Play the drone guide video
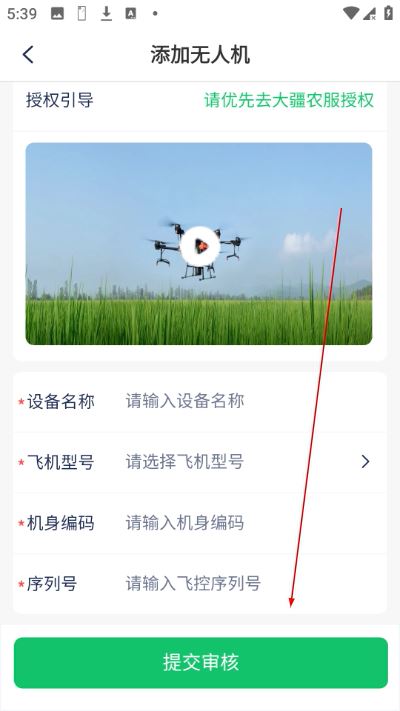 pos(200,246)
